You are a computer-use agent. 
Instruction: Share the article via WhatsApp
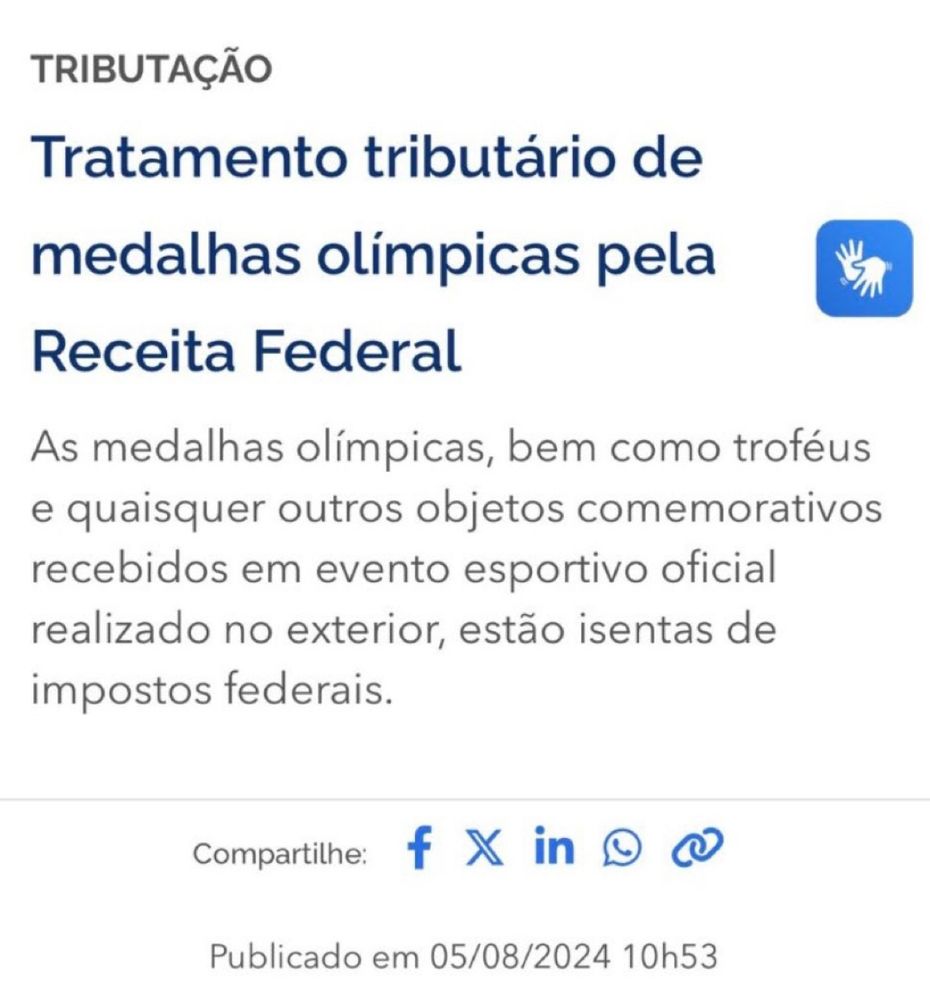(622, 848)
